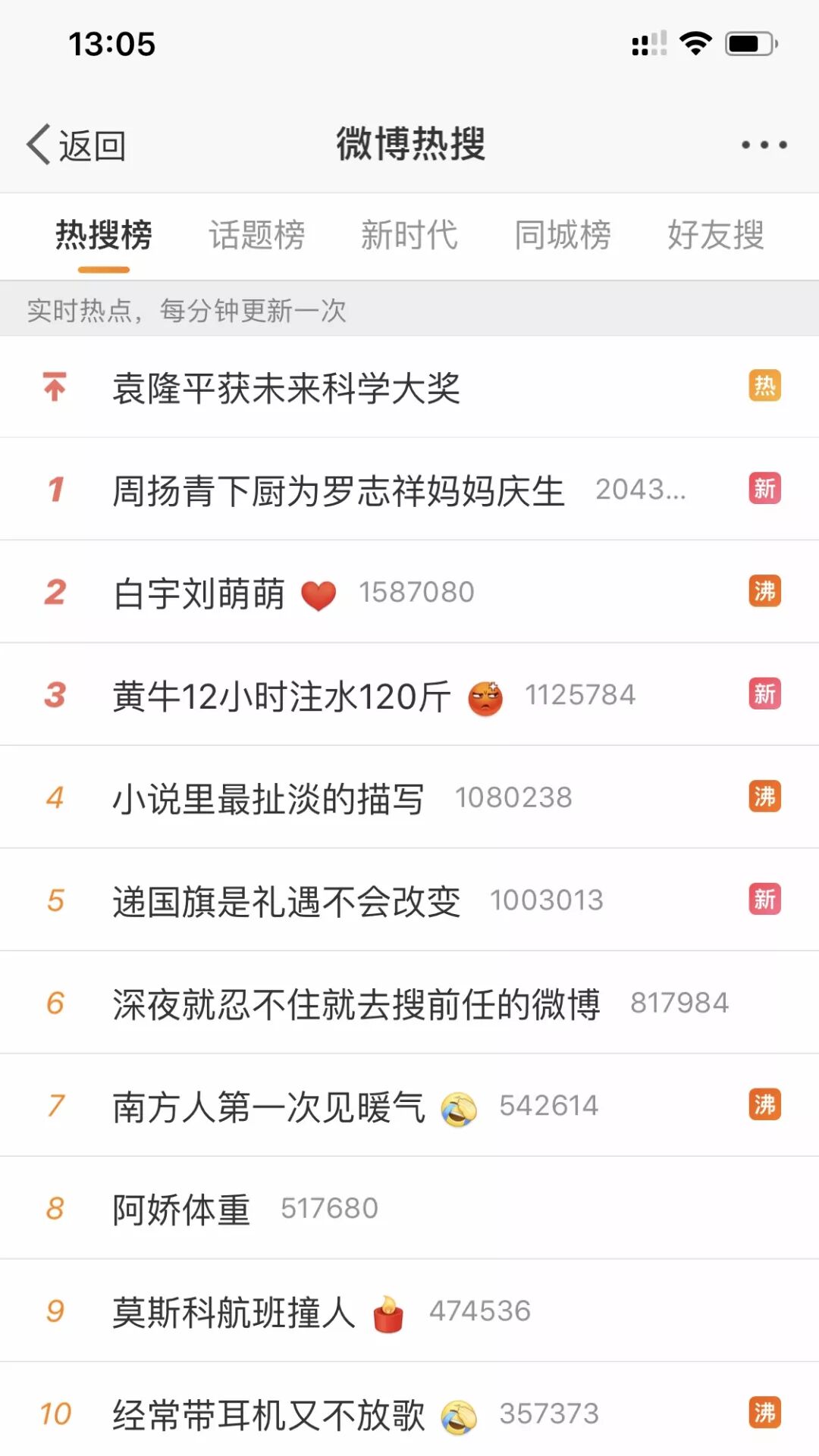View the 阿娇体重 trending topic
Screen dimensions: 819x1456
(182, 1209)
